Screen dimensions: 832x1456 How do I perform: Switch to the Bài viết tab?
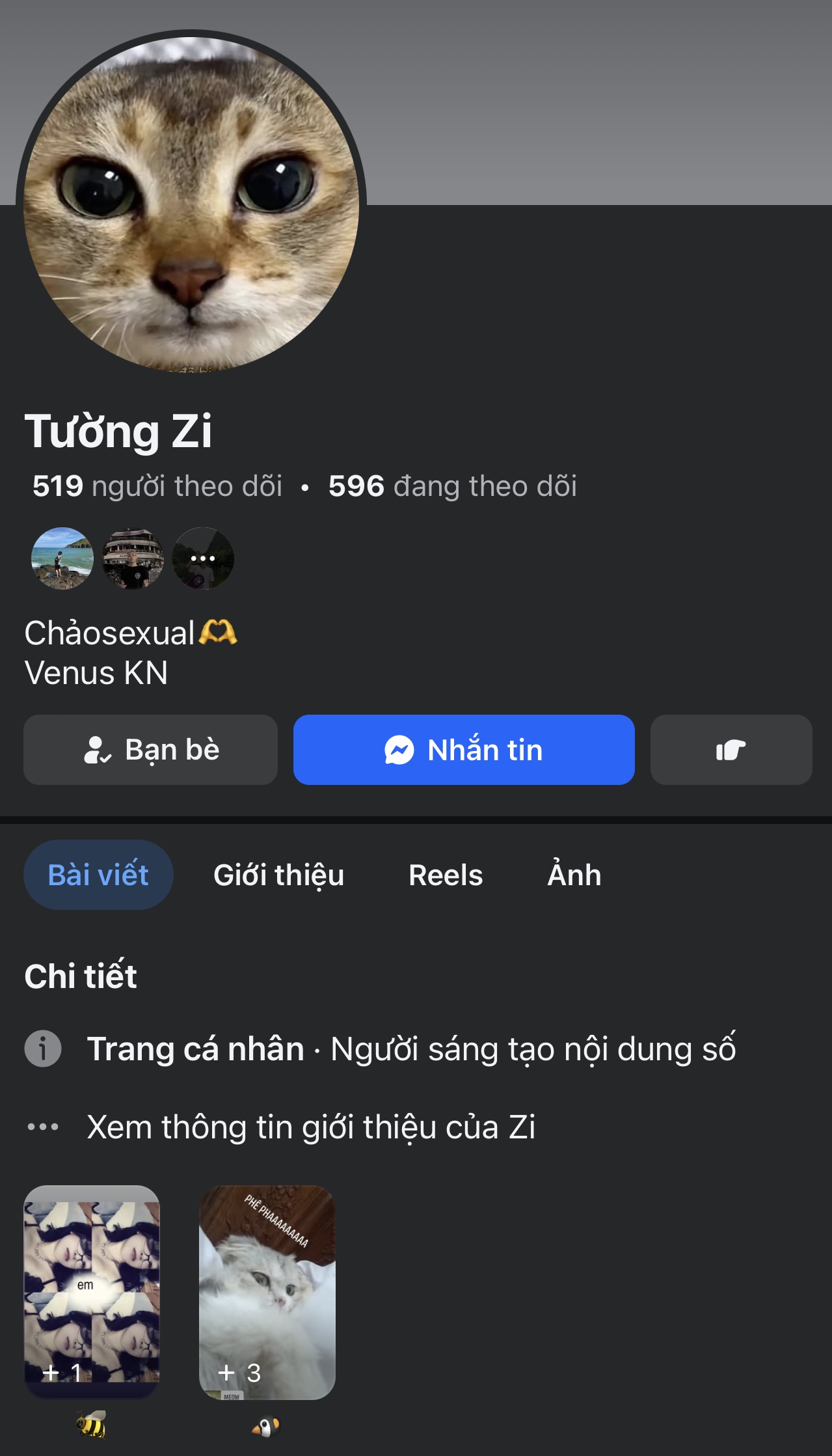pos(98,875)
